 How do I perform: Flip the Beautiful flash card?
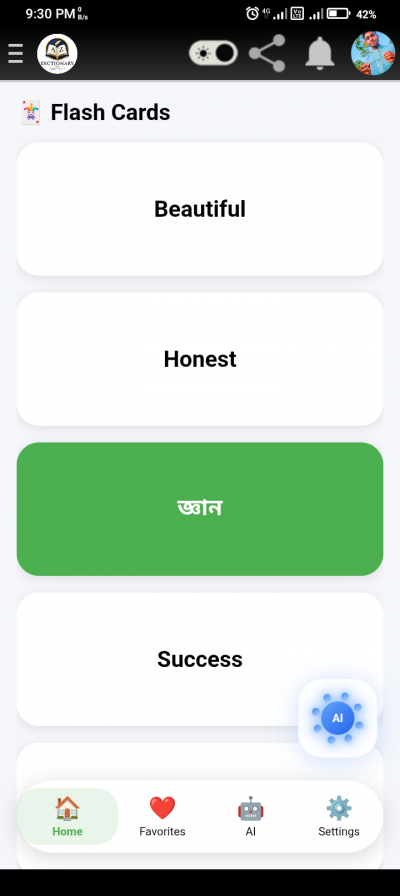[200, 209]
